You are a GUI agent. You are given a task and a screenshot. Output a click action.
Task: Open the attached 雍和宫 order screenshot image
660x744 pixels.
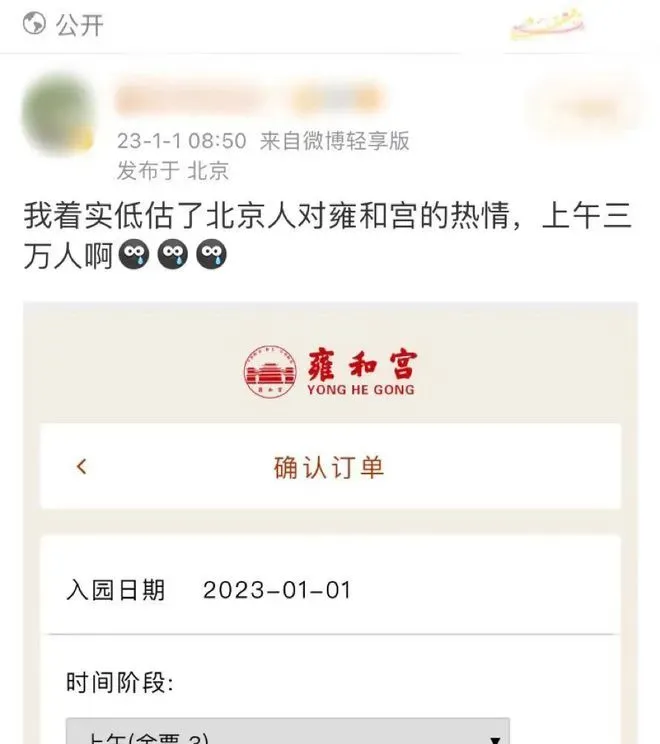click(330, 520)
